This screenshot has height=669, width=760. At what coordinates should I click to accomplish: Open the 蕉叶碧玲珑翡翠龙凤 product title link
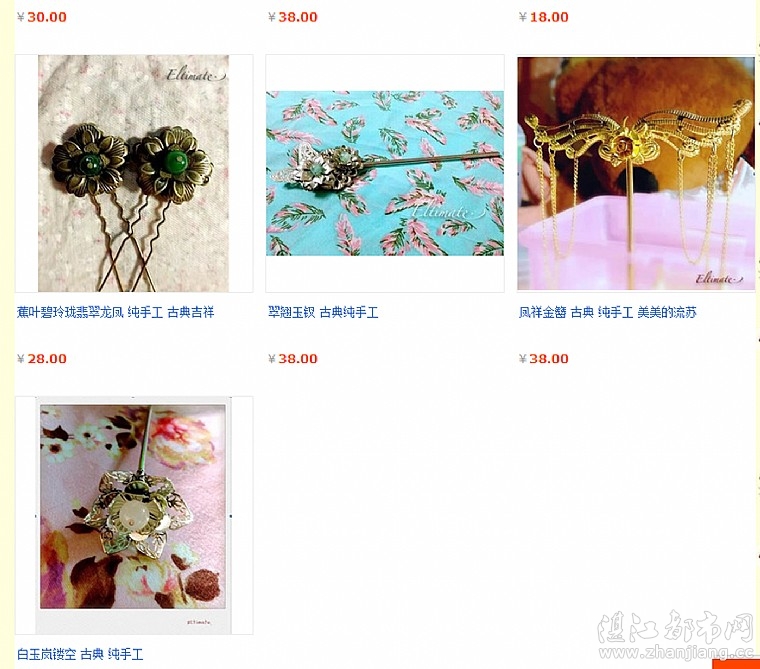(x=115, y=313)
